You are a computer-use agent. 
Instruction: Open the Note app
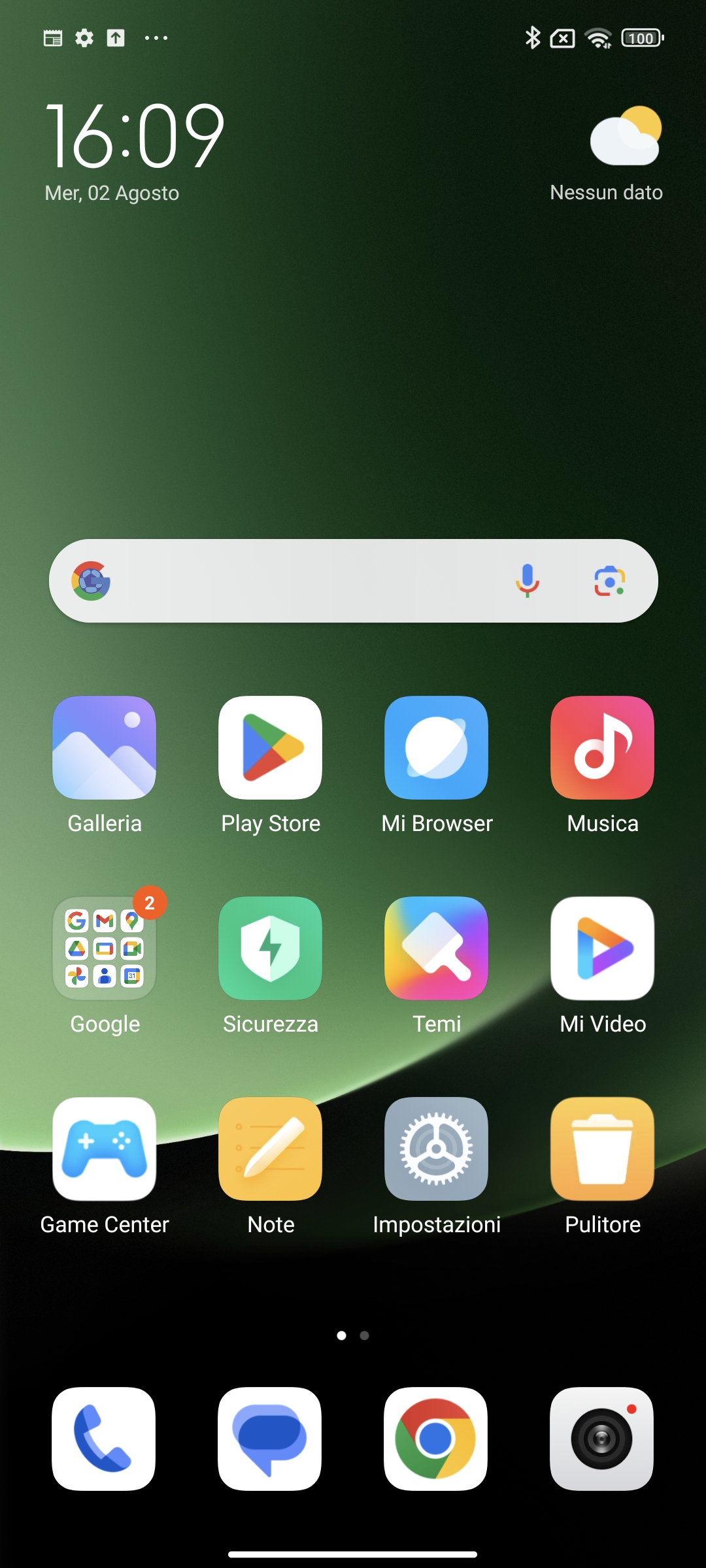270,1149
